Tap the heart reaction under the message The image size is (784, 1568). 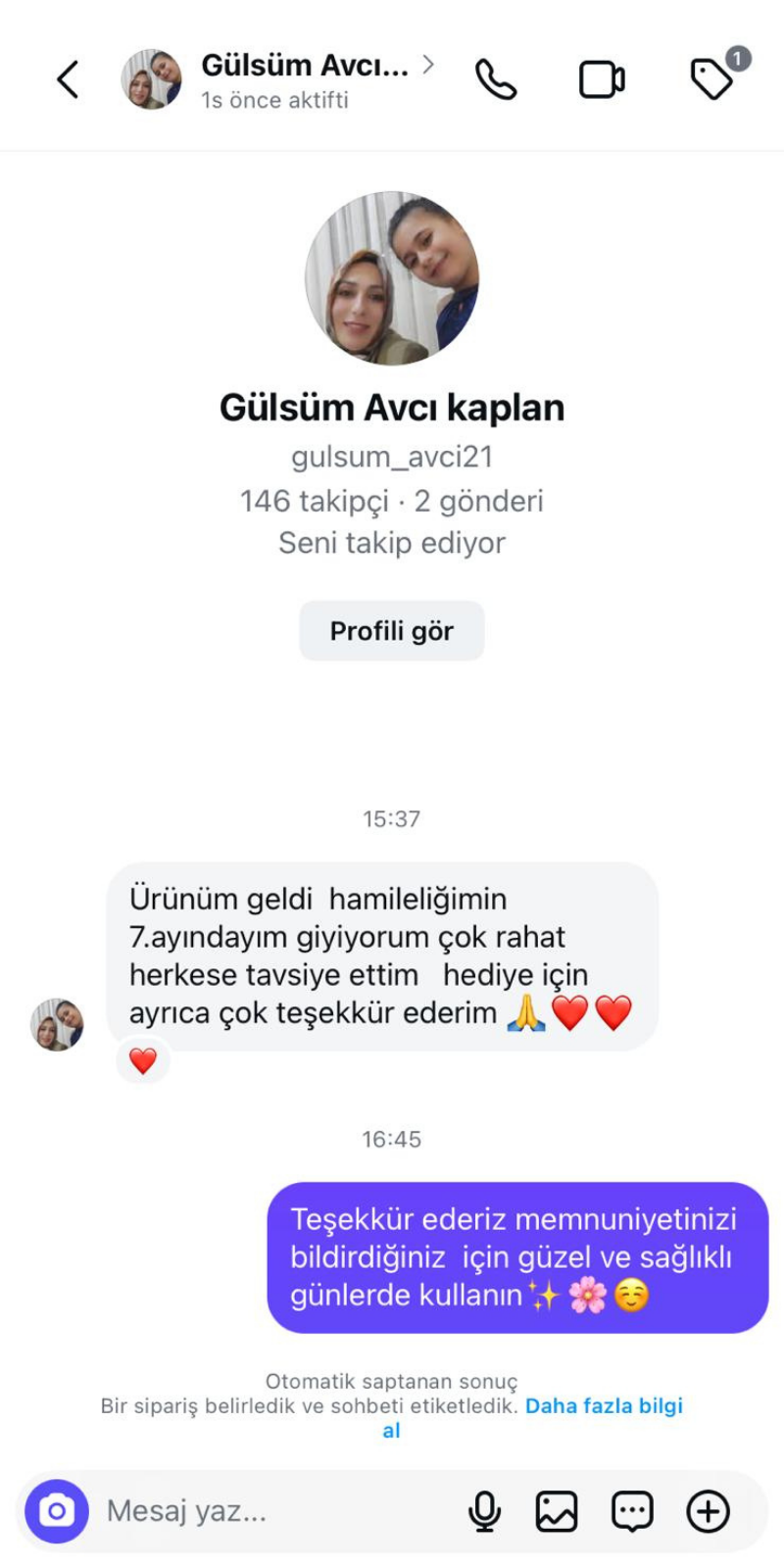pos(143,1060)
